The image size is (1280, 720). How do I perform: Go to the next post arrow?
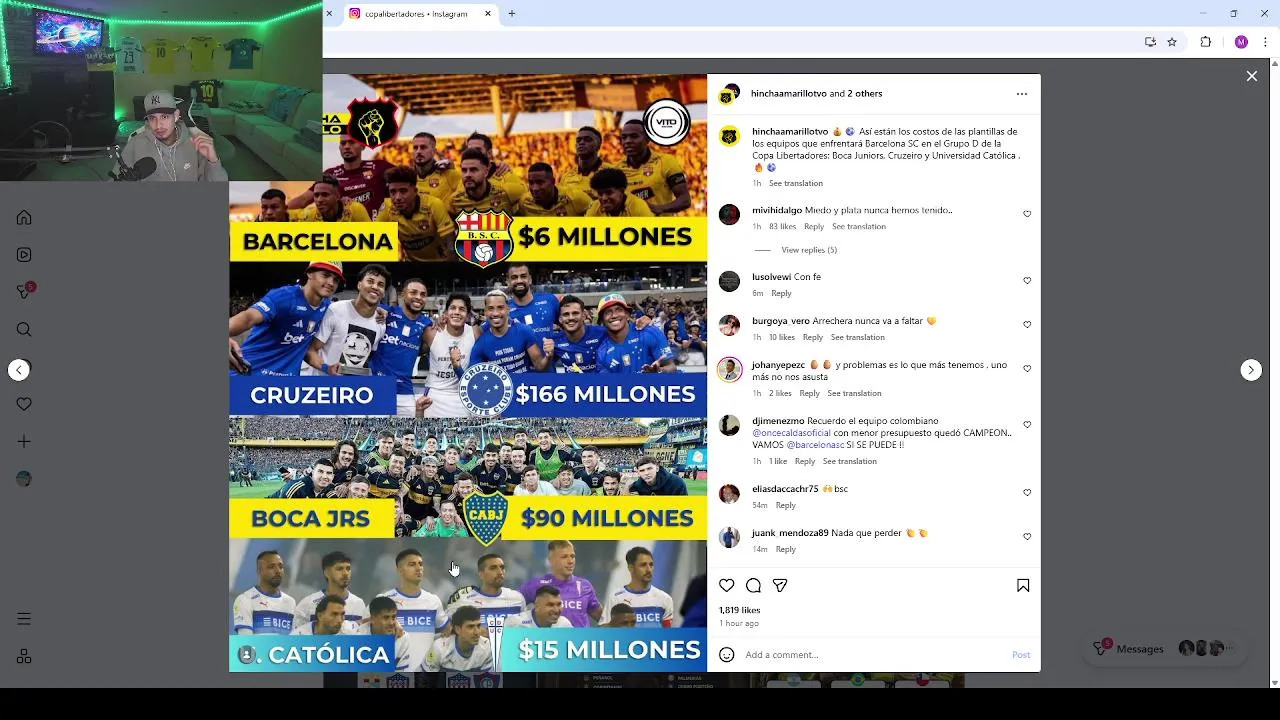(x=1250, y=370)
